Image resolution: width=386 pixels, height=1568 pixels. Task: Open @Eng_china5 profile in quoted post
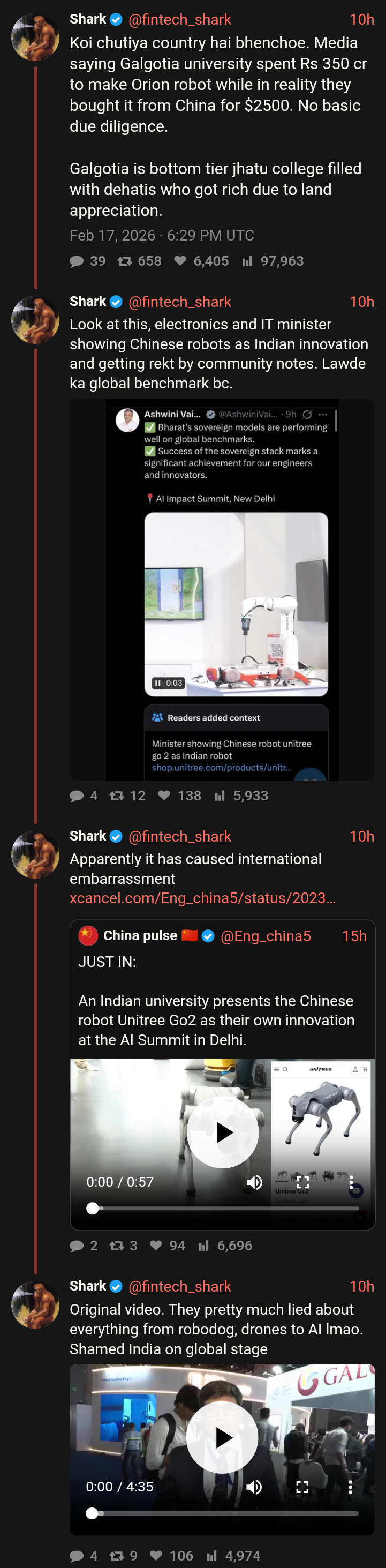(x=266, y=935)
